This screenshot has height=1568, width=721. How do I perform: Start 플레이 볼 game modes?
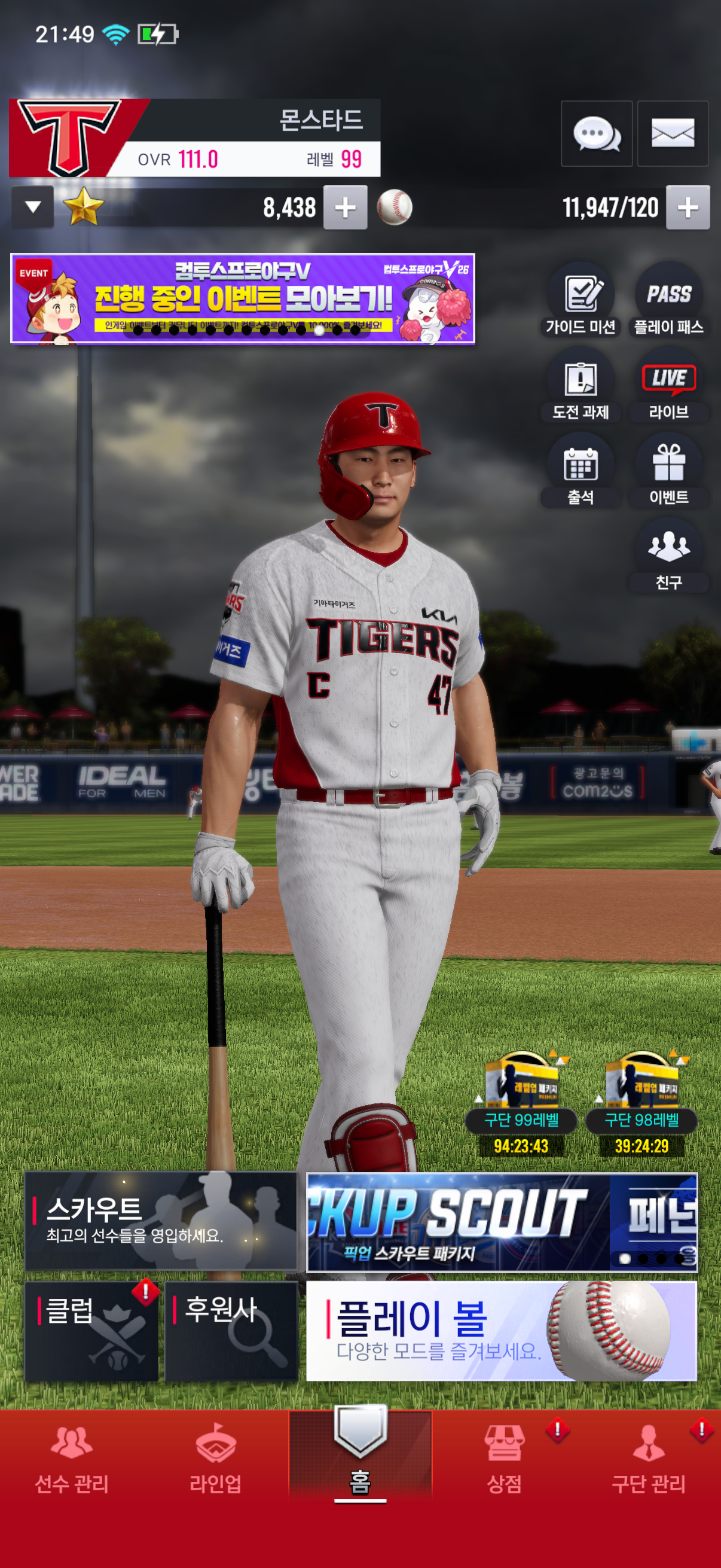tap(502, 1331)
